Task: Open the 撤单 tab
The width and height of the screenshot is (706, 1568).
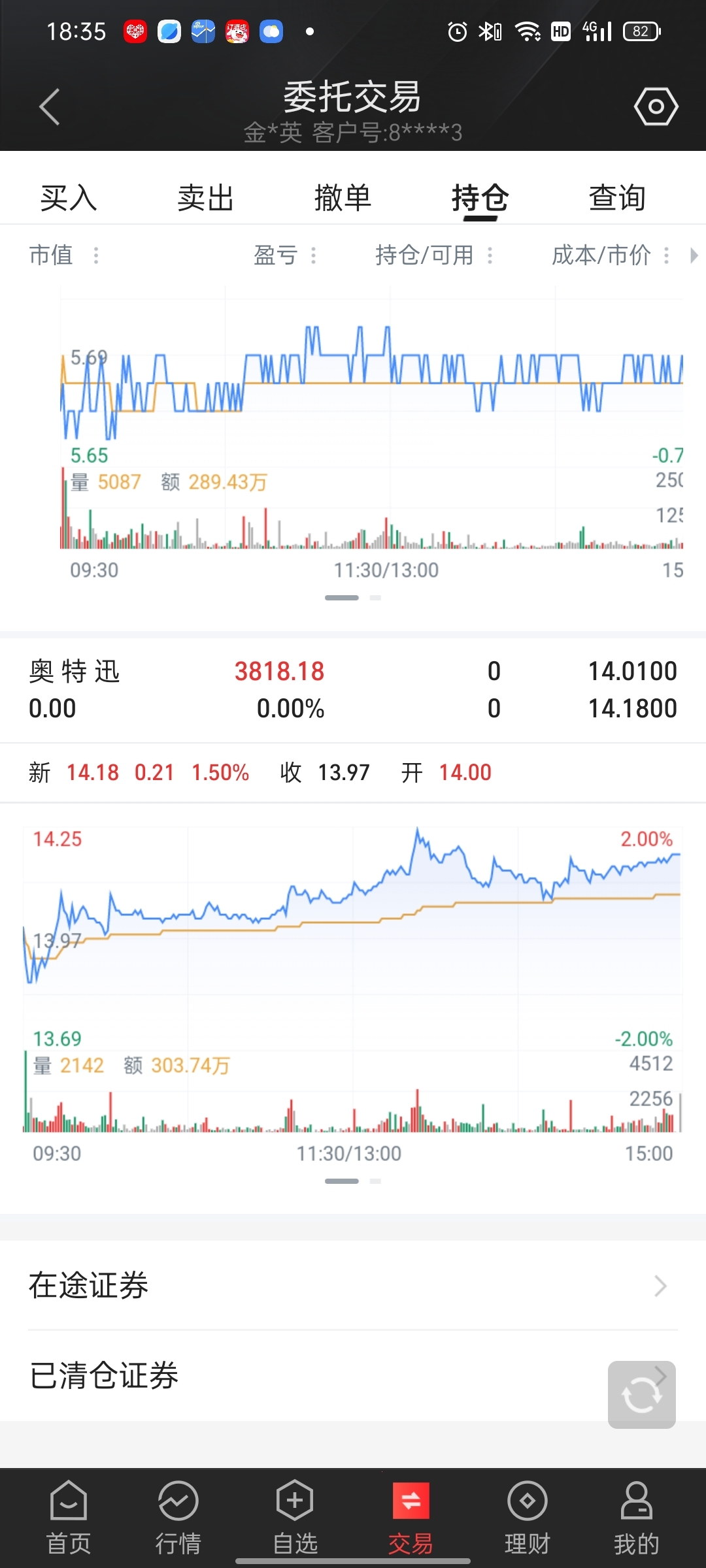Action: click(x=343, y=197)
